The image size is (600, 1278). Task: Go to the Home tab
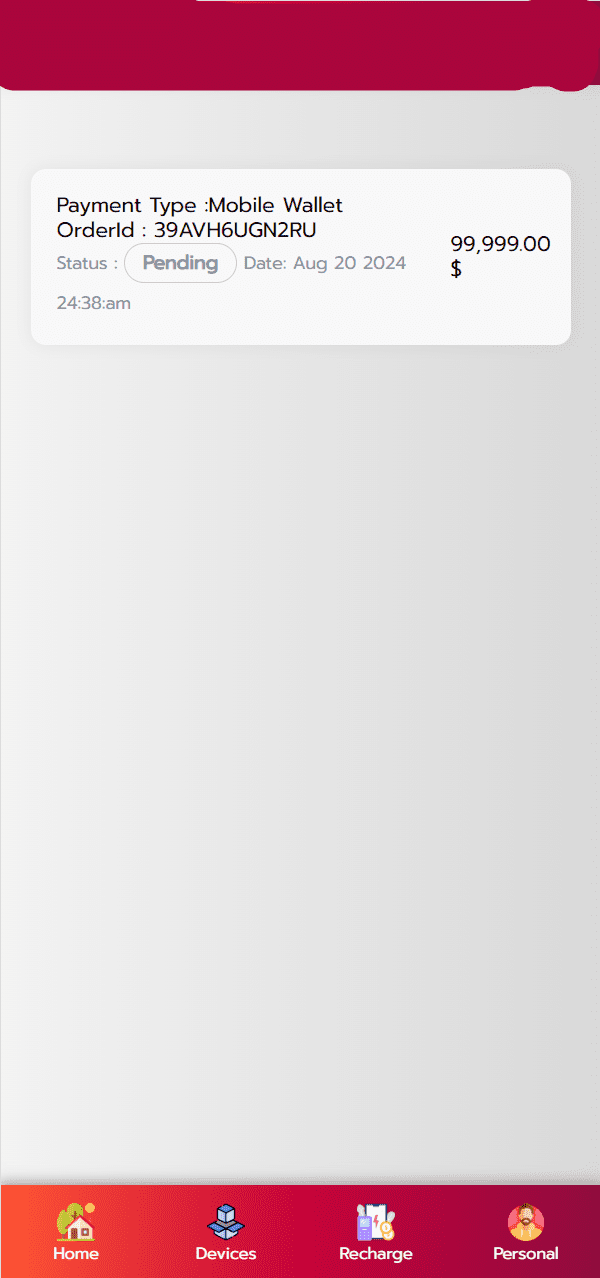tap(76, 1232)
